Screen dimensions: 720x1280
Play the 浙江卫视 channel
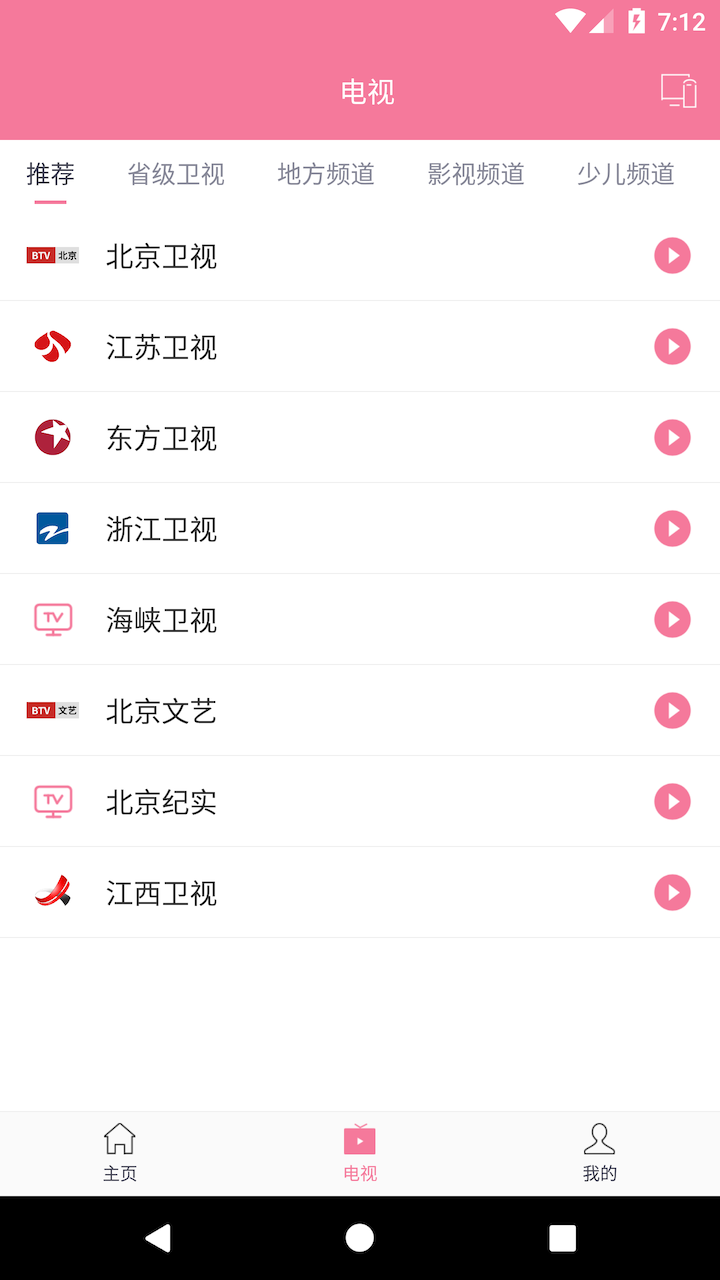pos(672,529)
